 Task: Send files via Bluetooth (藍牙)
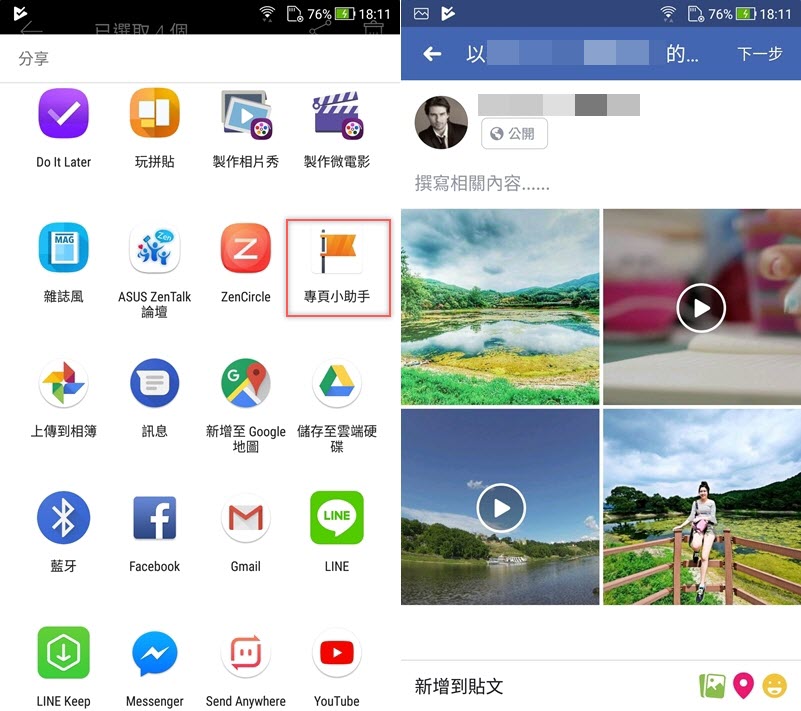tap(63, 532)
